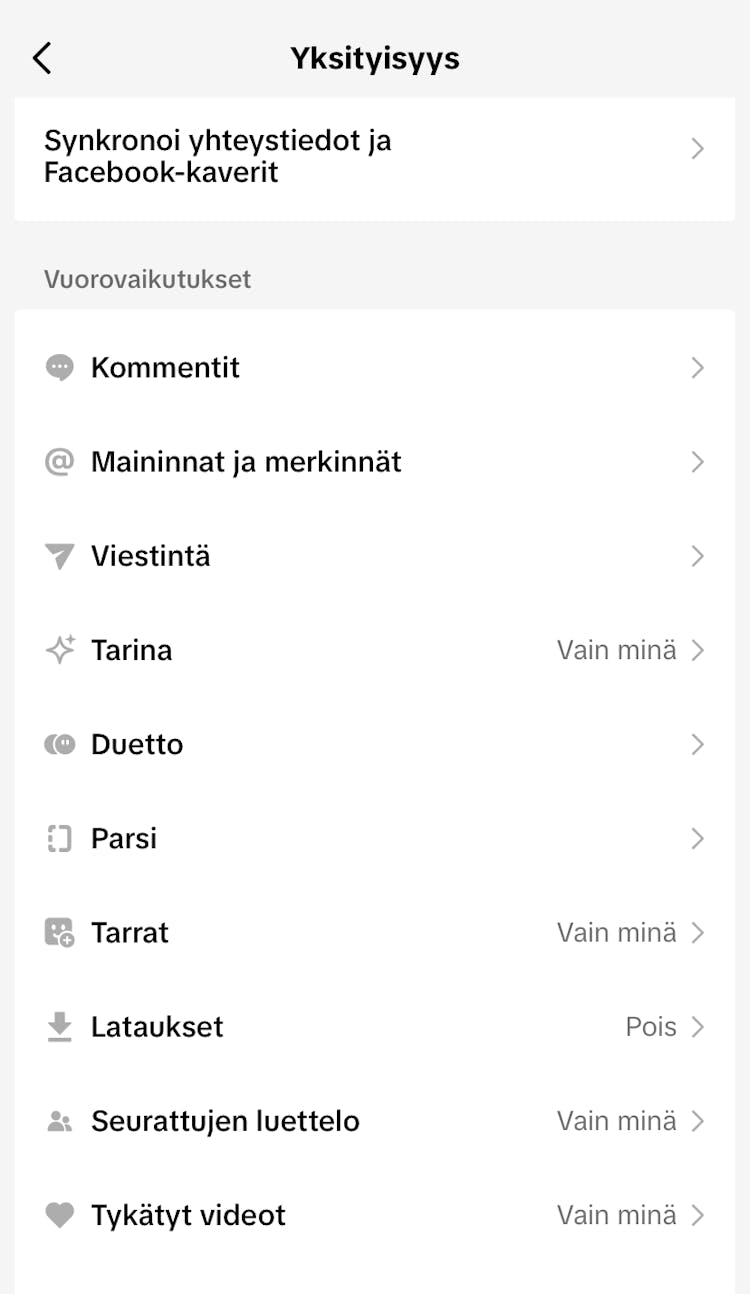Open Maininnat ja merkinnät settings
The height and width of the screenshot is (1294, 750).
tap(698, 461)
